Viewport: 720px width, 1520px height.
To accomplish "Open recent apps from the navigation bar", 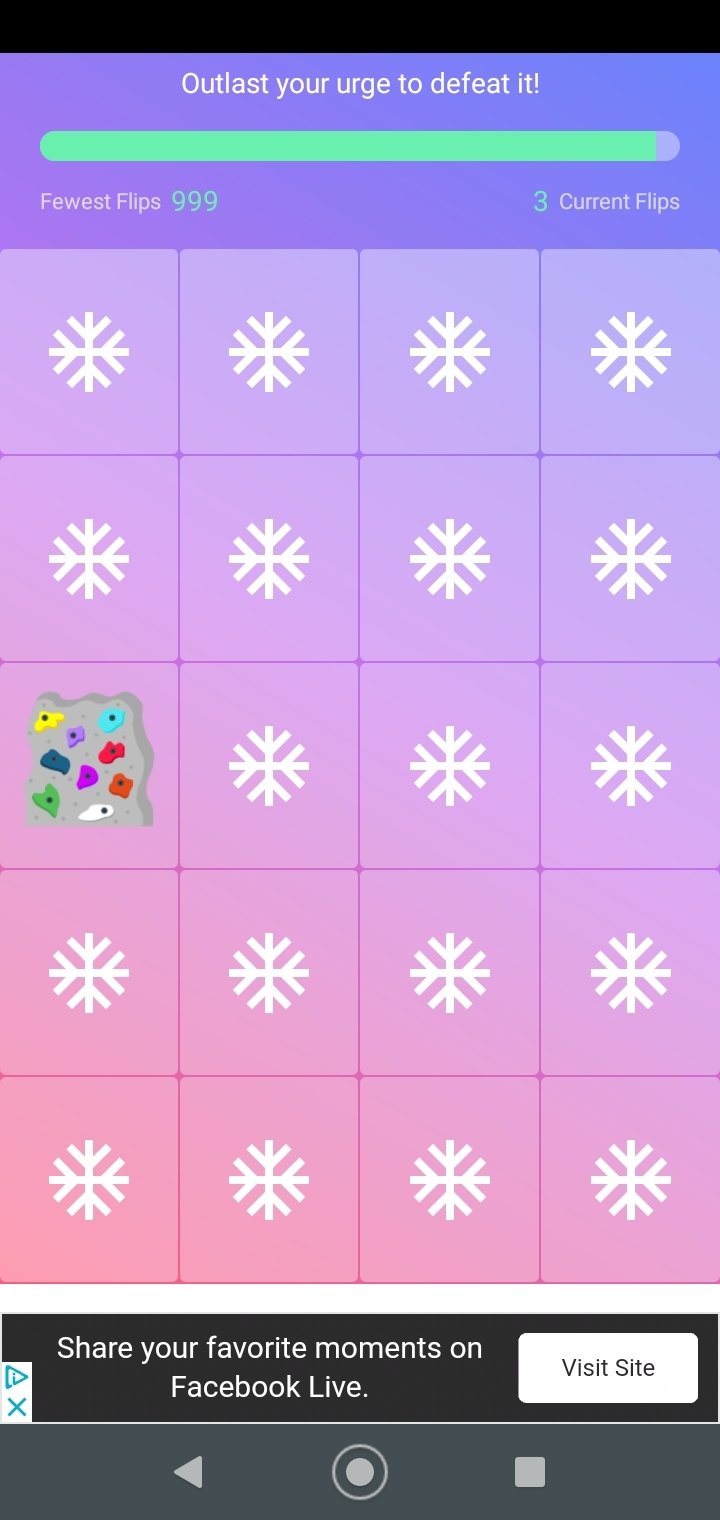I will 529,1471.
